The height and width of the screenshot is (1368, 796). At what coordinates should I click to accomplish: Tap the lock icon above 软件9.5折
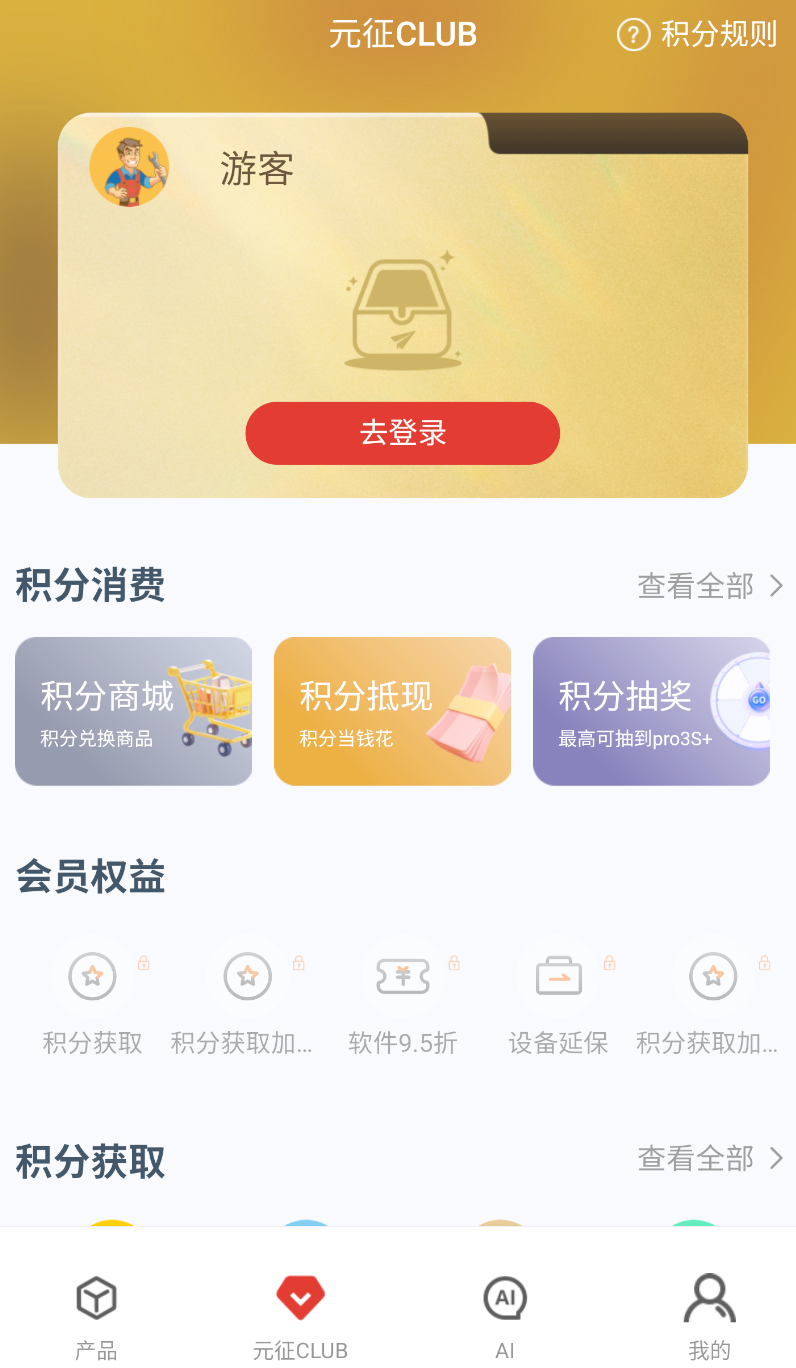[453, 963]
